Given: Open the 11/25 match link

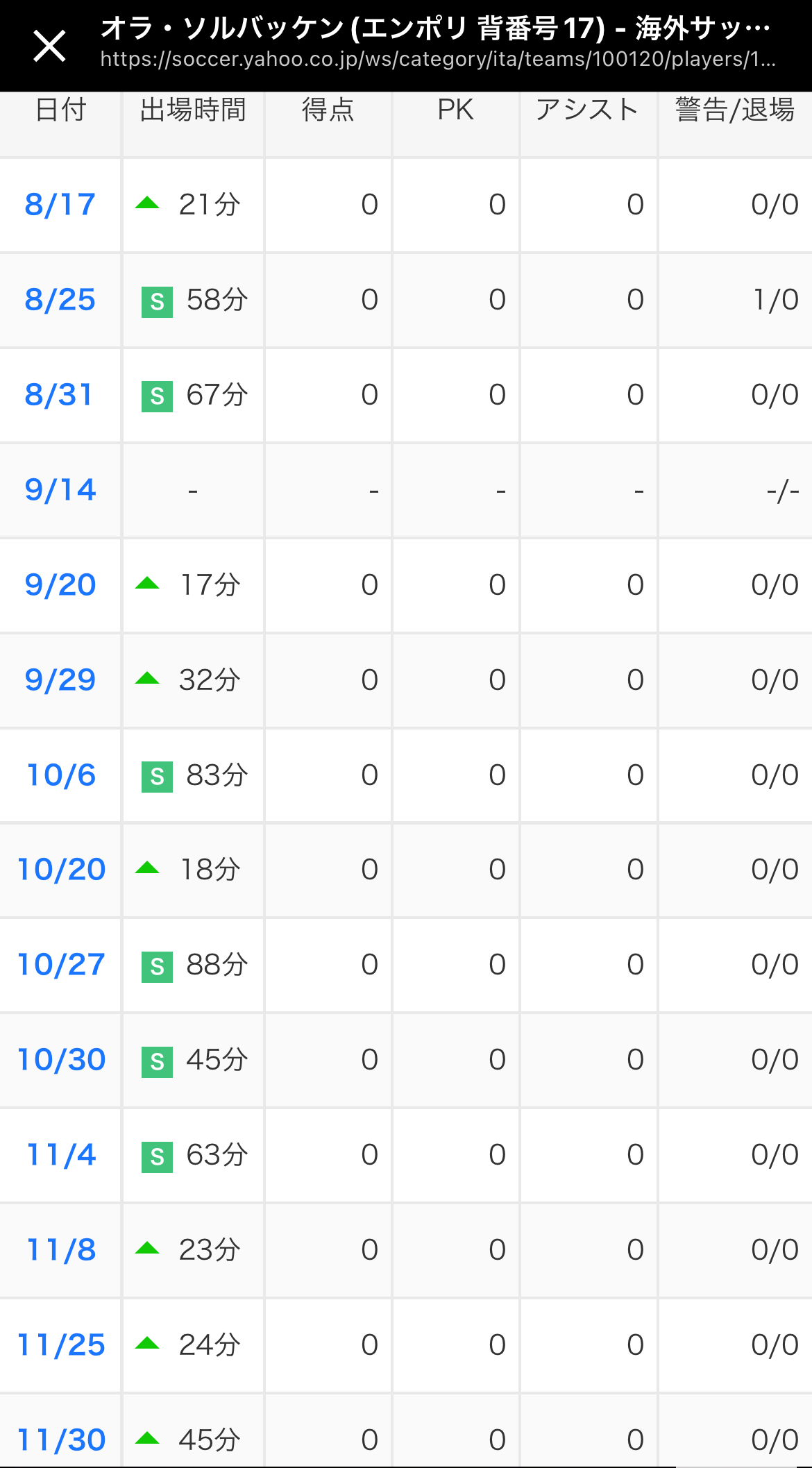Looking at the screenshot, I should (61, 1345).
